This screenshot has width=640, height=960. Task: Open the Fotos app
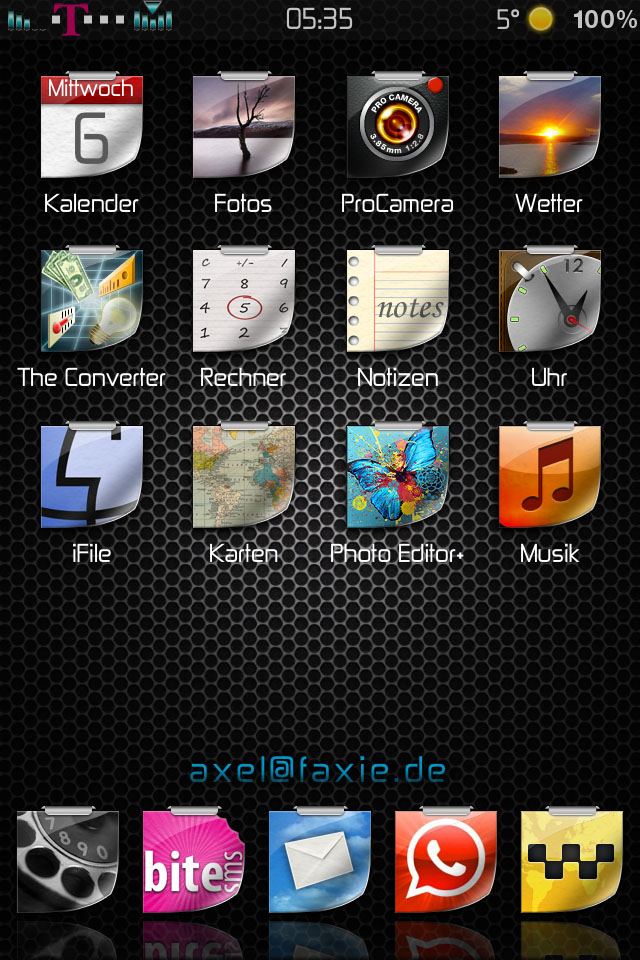point(243,128)
